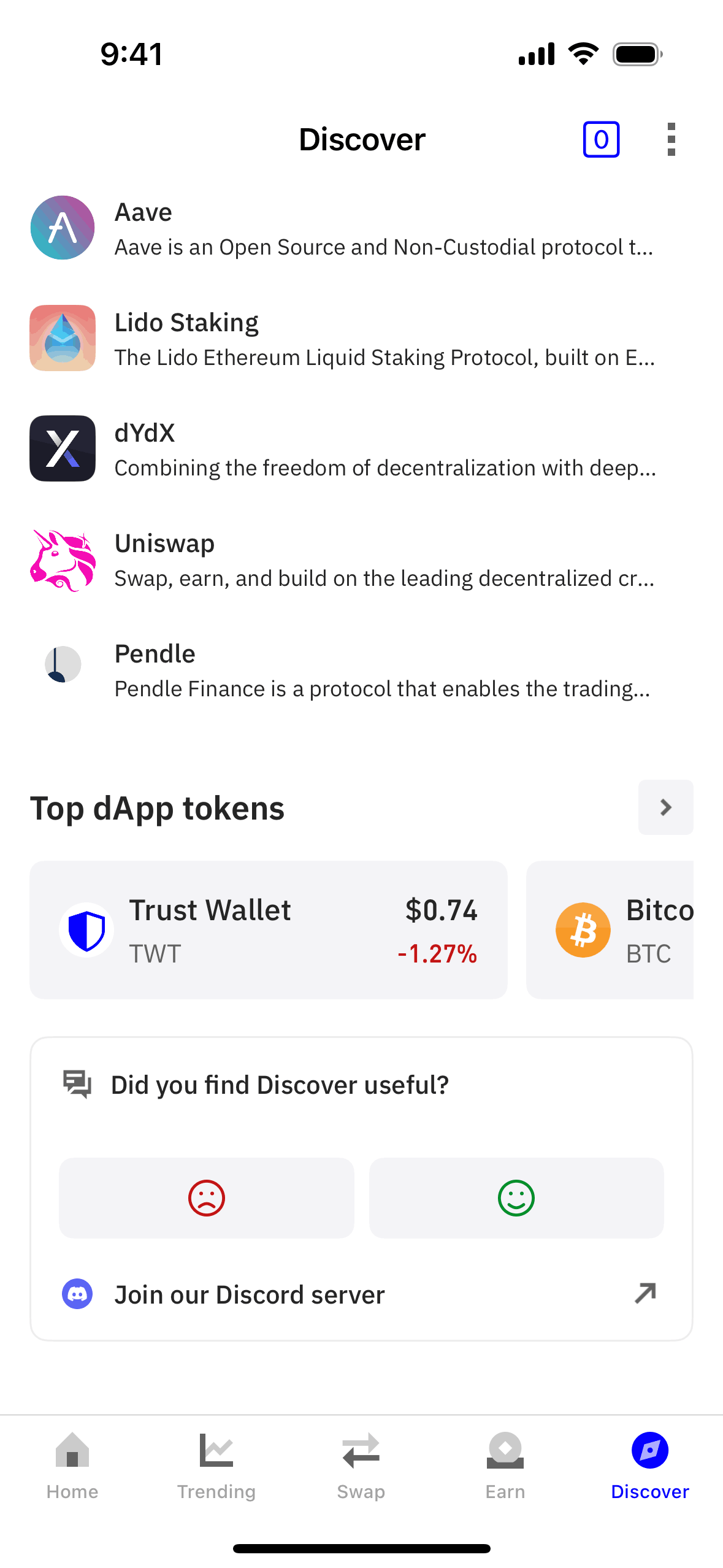The image size is (723, 1568).
Task: Open the Bitcoin BTC token card
Action: pos(610,930)
